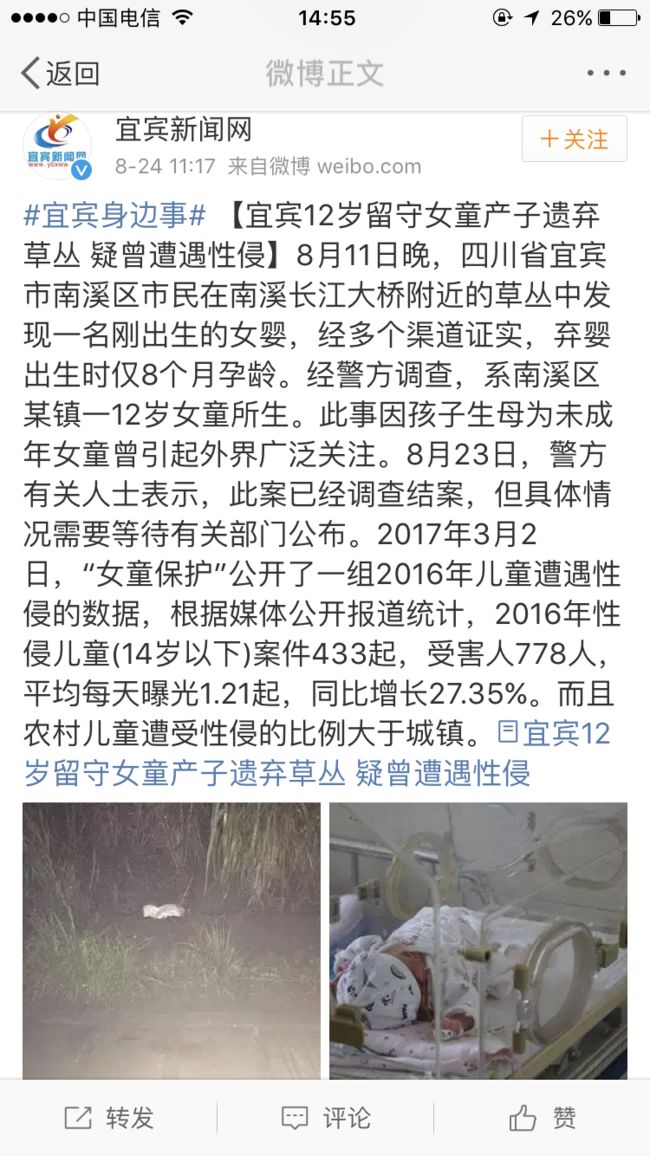Open the 评论 comment option

(325, 1118)
